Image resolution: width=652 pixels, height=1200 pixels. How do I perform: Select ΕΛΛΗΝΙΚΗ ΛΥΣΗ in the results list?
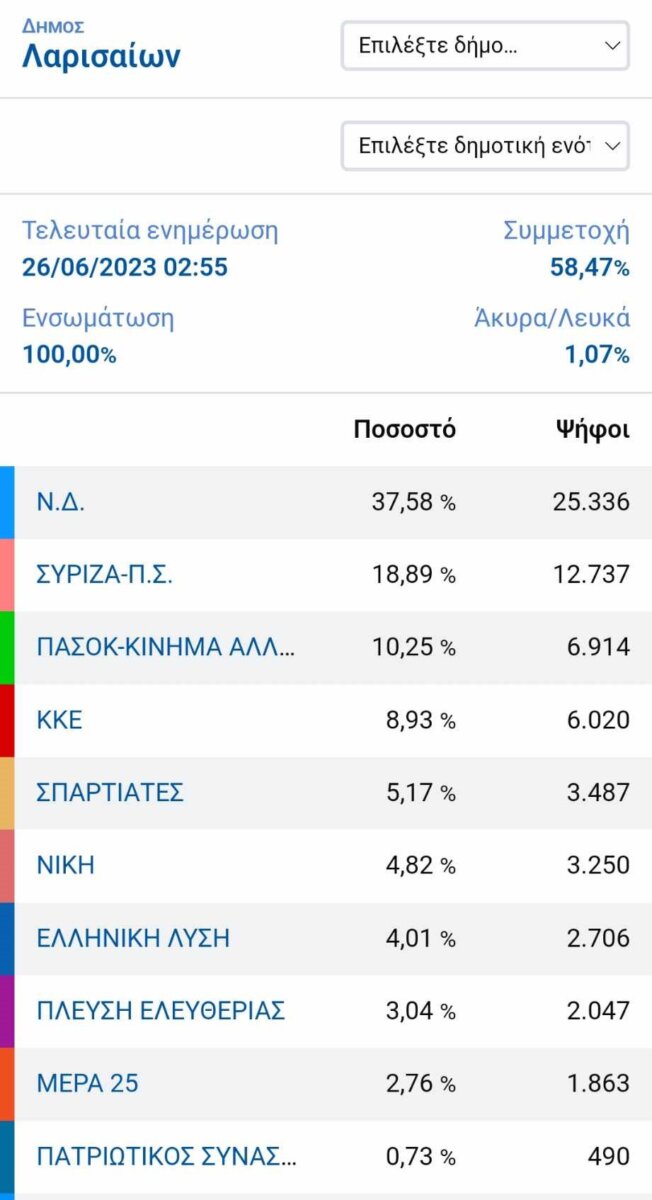[x=133, y=938]
